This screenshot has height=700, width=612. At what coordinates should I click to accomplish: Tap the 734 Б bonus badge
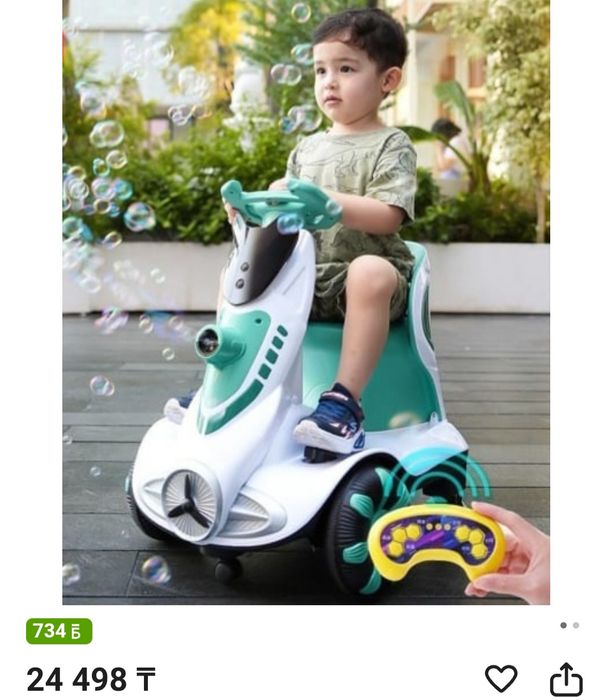click(x=59, y=631)
